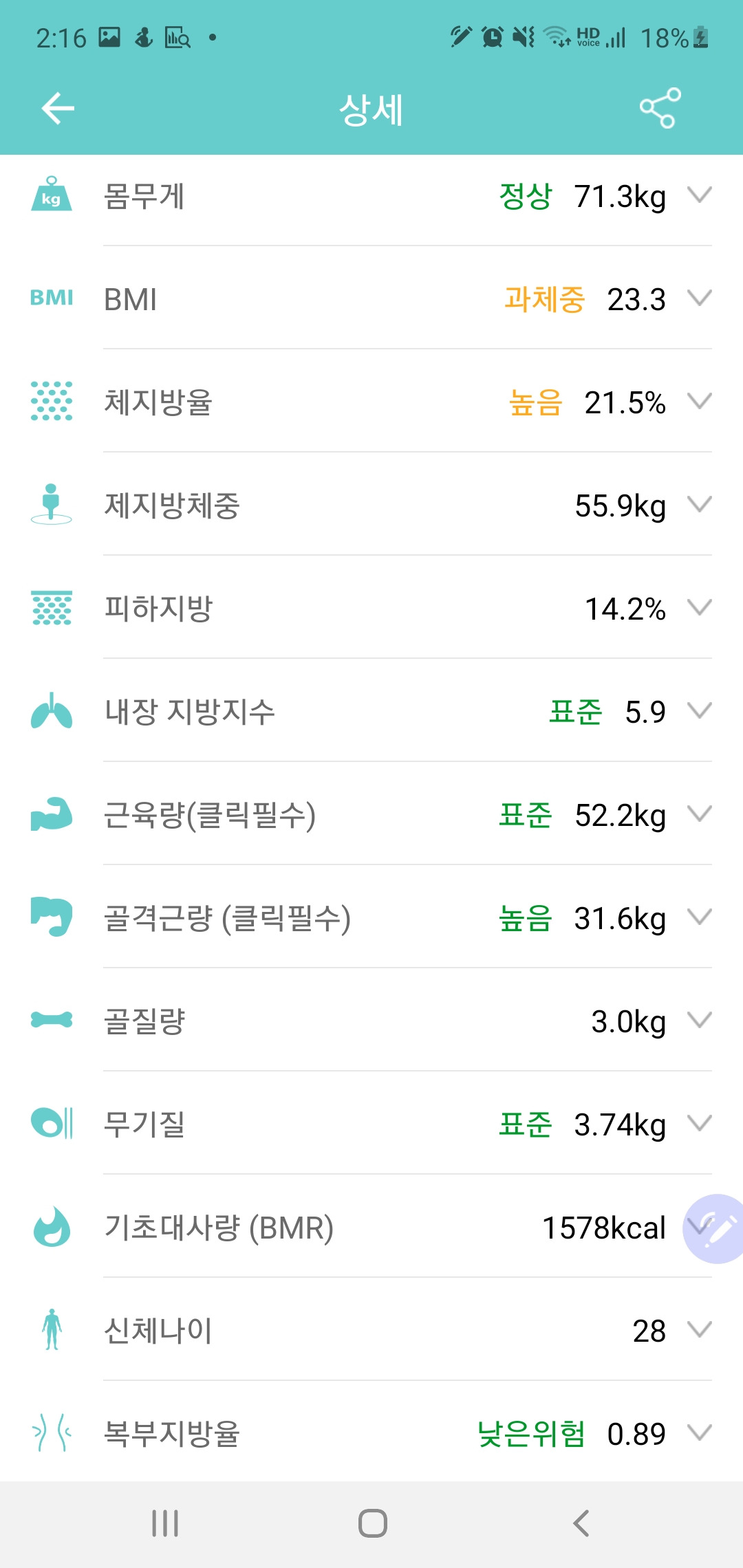Tap the floating pencil edit button
This screenshot has width=743, height=1568.
tap(715, 1228)
